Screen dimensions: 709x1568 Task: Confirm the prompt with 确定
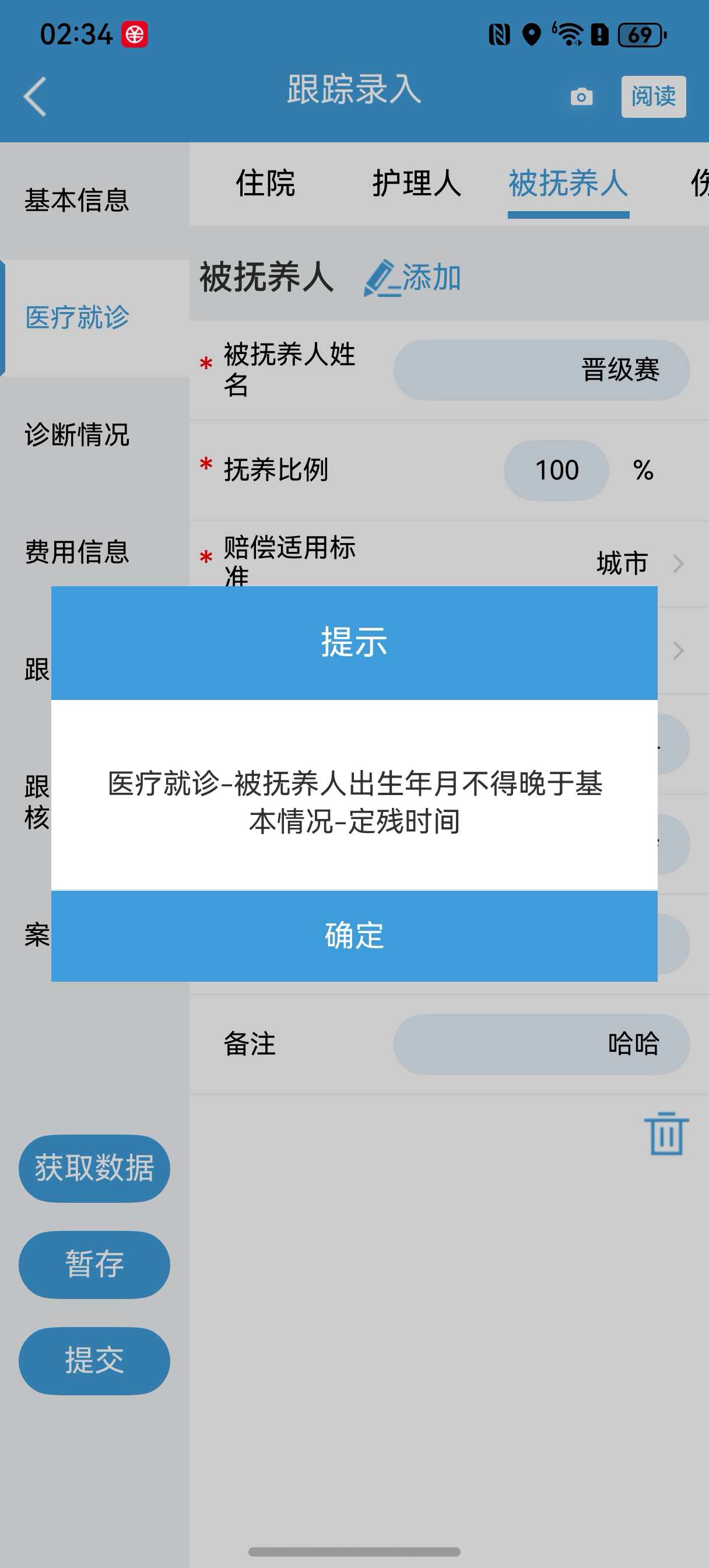click(354, 936)
